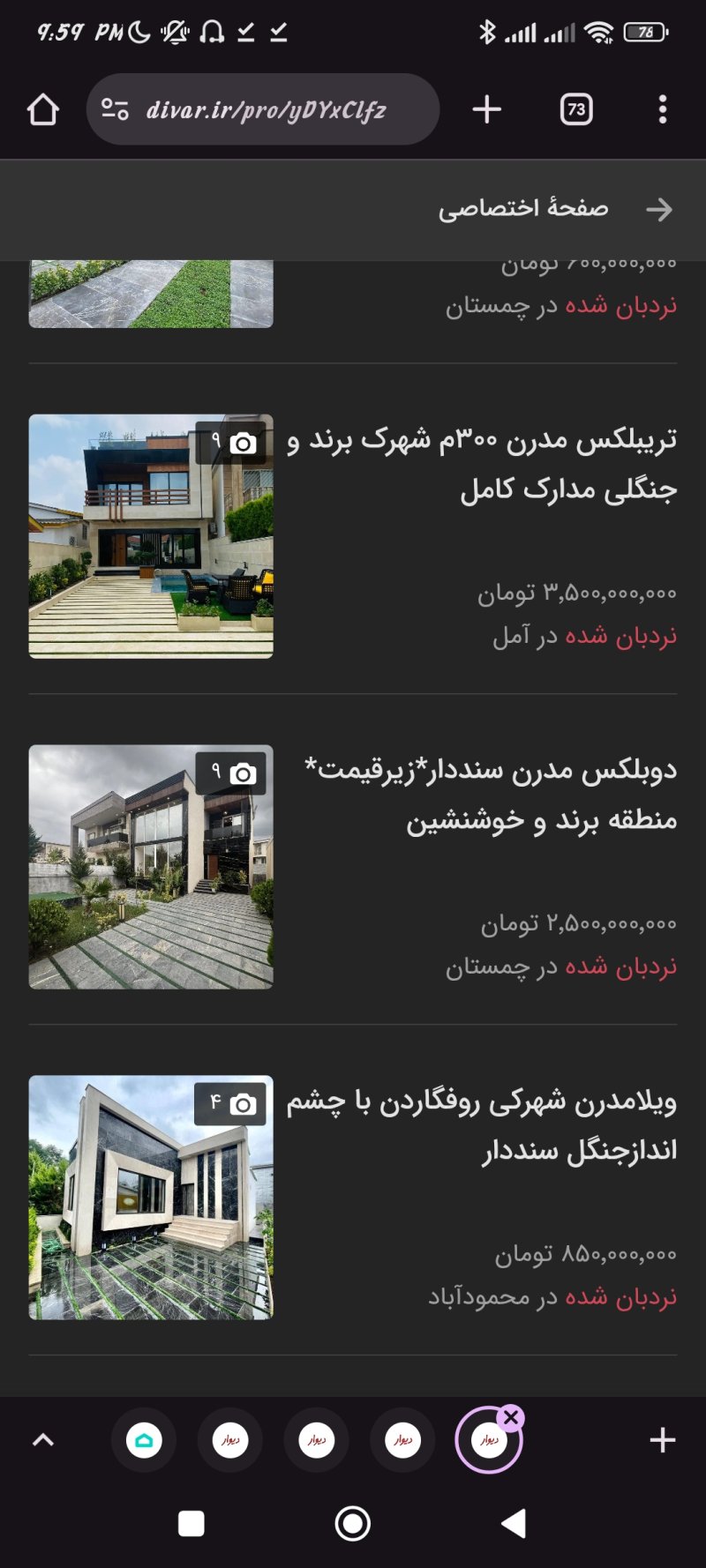This screenshot has width=706, height=1568.
Task: Go to browser home page
Action: click(x=42, y=110)
